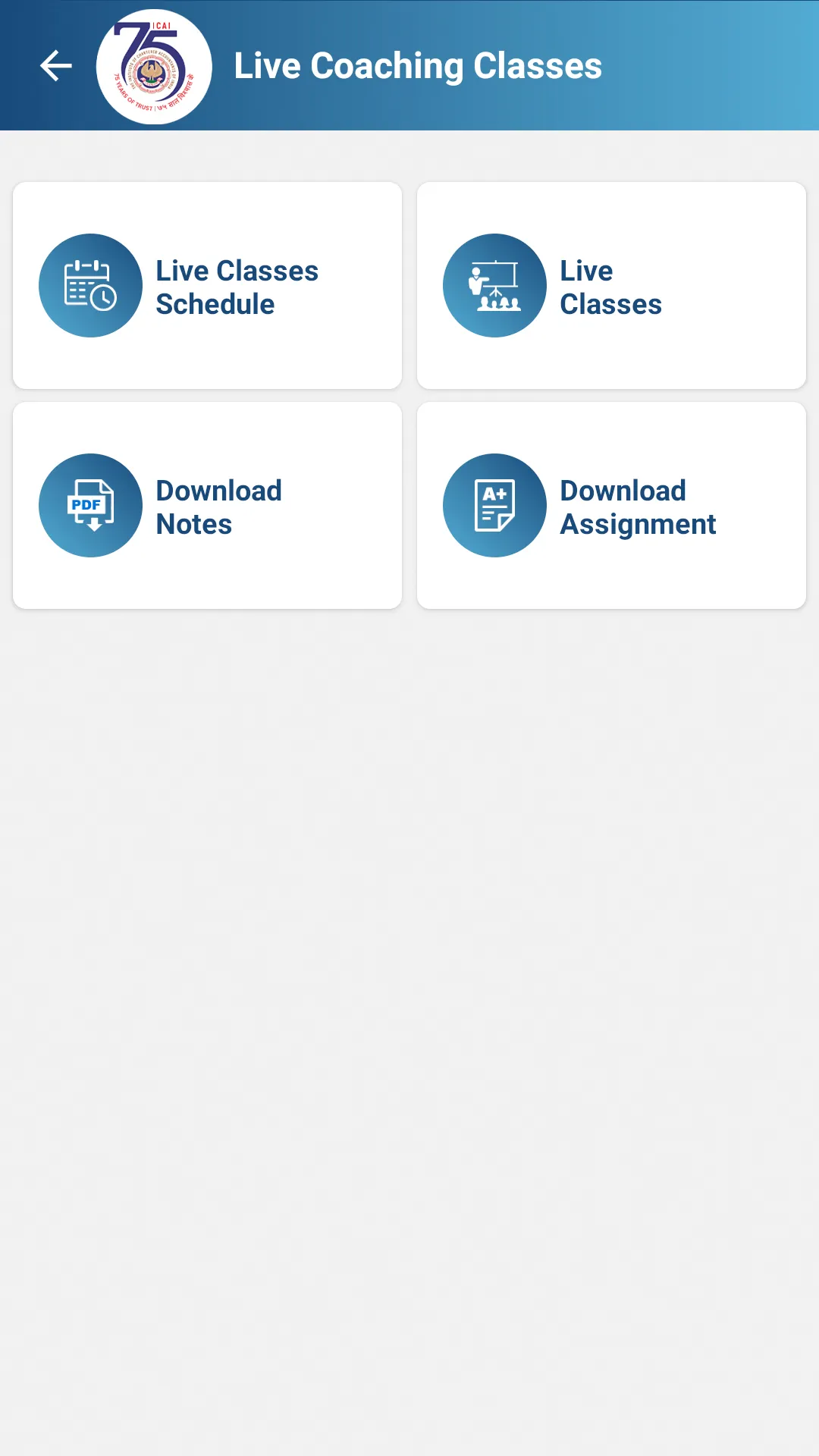
Task: Click the Live Coaching Classes title
Action: pos(418,66)
